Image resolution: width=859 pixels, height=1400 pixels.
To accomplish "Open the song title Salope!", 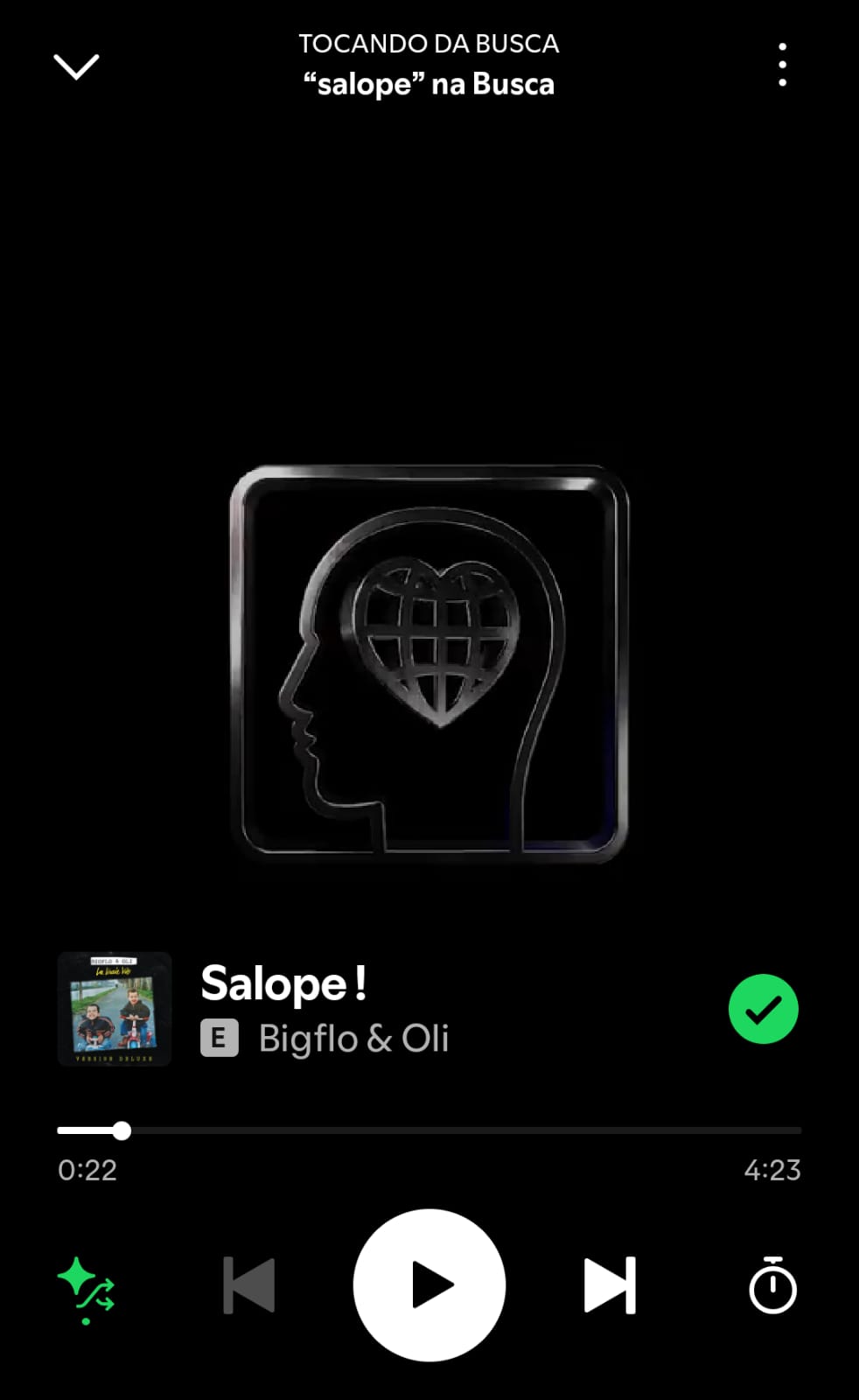I will [x=284, y=983].
